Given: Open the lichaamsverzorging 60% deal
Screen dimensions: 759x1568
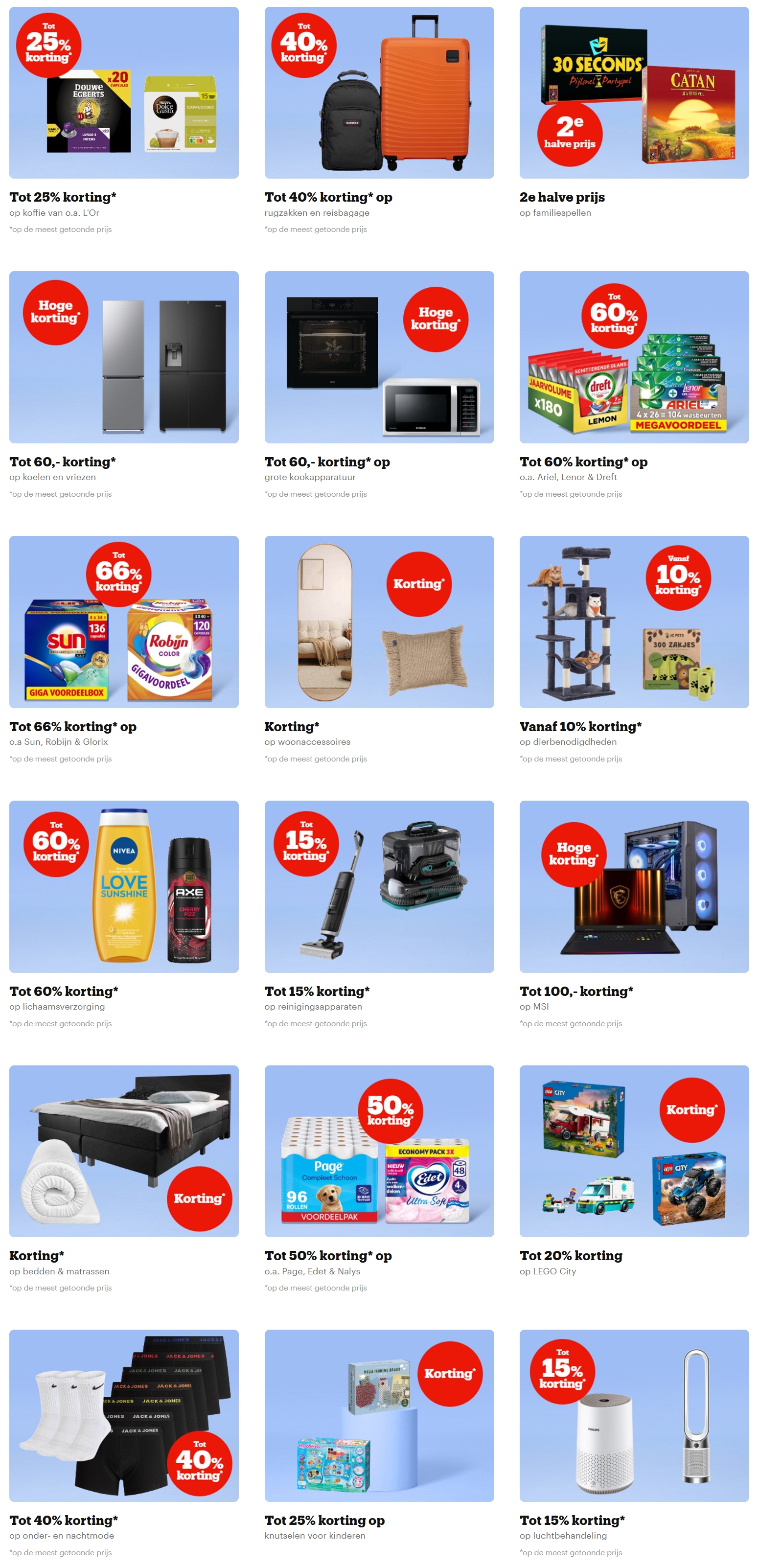Looking at the screenshot, I should (123, 886).
